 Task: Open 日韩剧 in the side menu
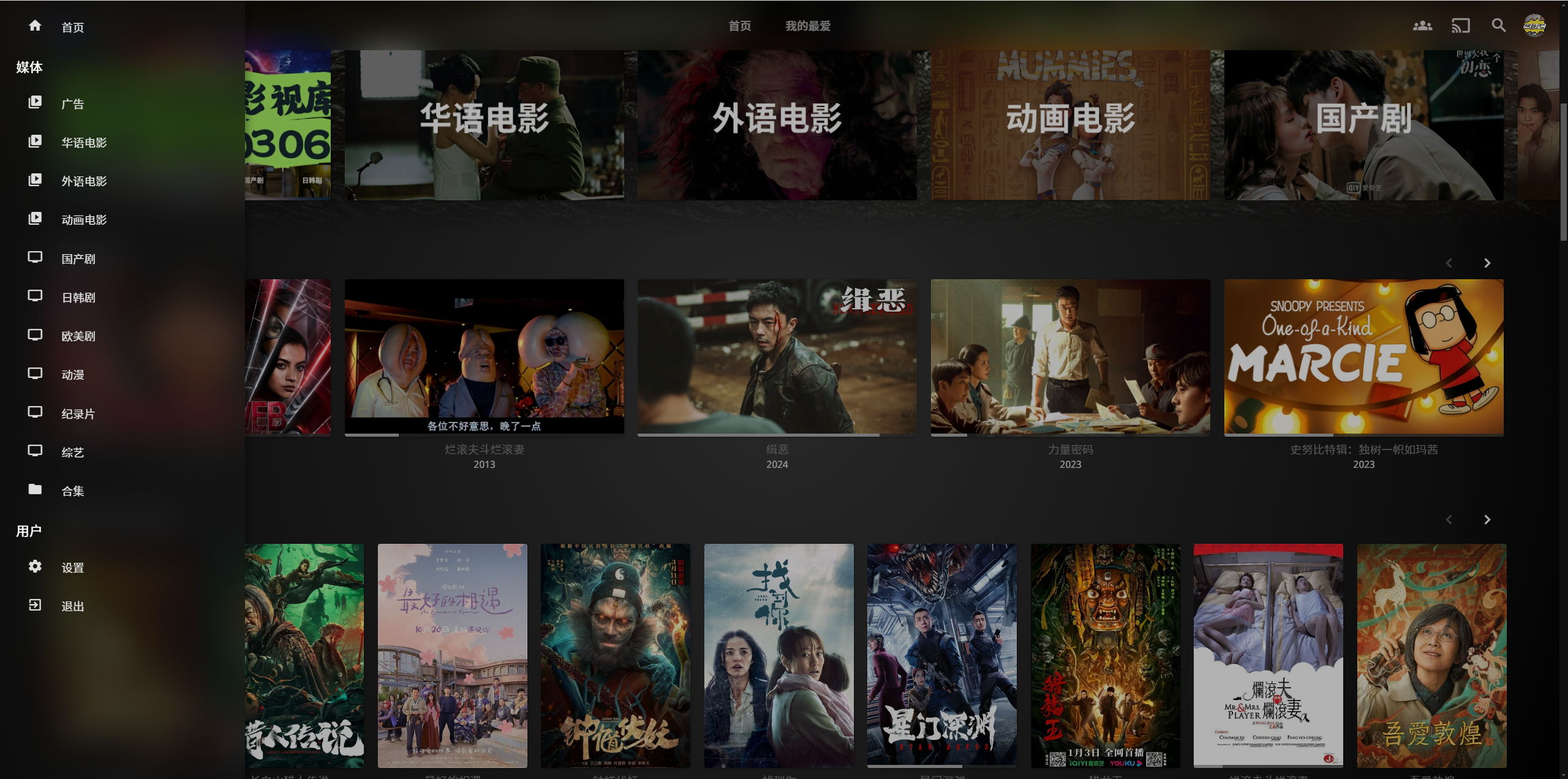point(78,297)
